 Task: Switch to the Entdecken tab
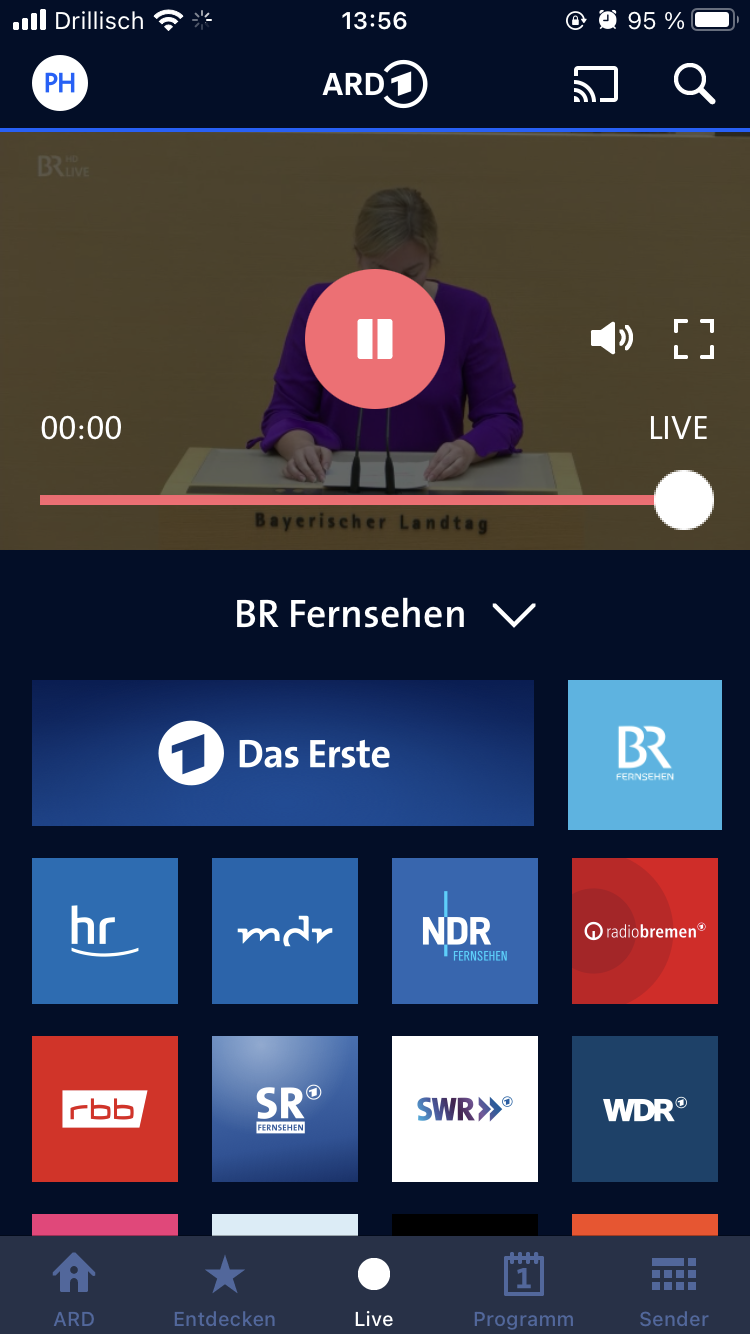[224, 1290]
